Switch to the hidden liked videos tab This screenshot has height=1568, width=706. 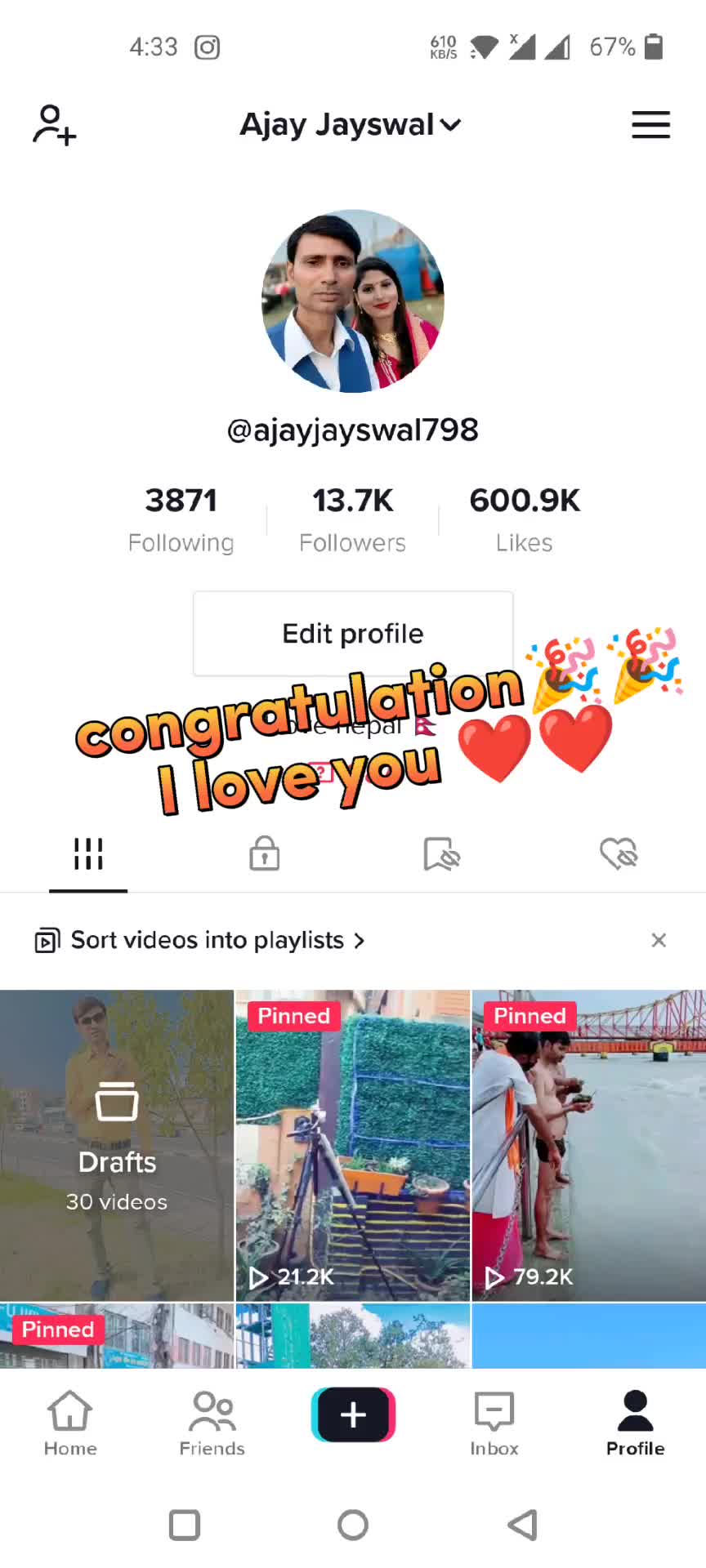pos(619,854)
